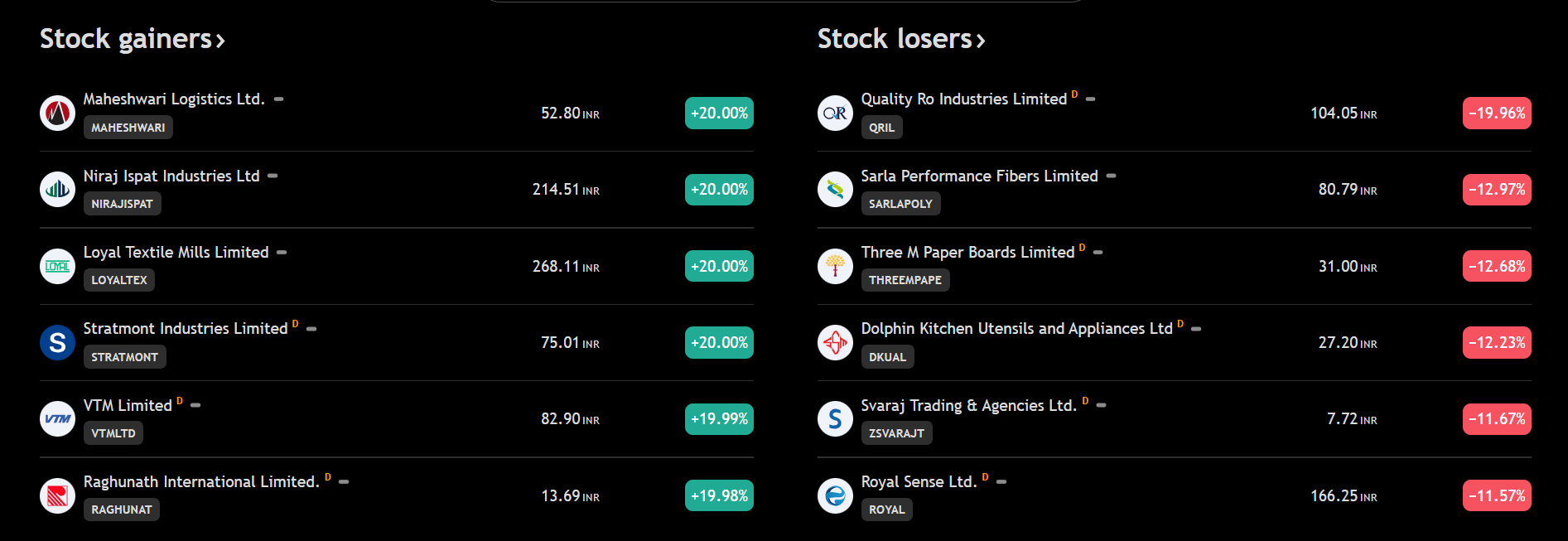Open Quality Ro Industries Limited stock
The width and height of the screenshot is (1568, 541).
963,99
